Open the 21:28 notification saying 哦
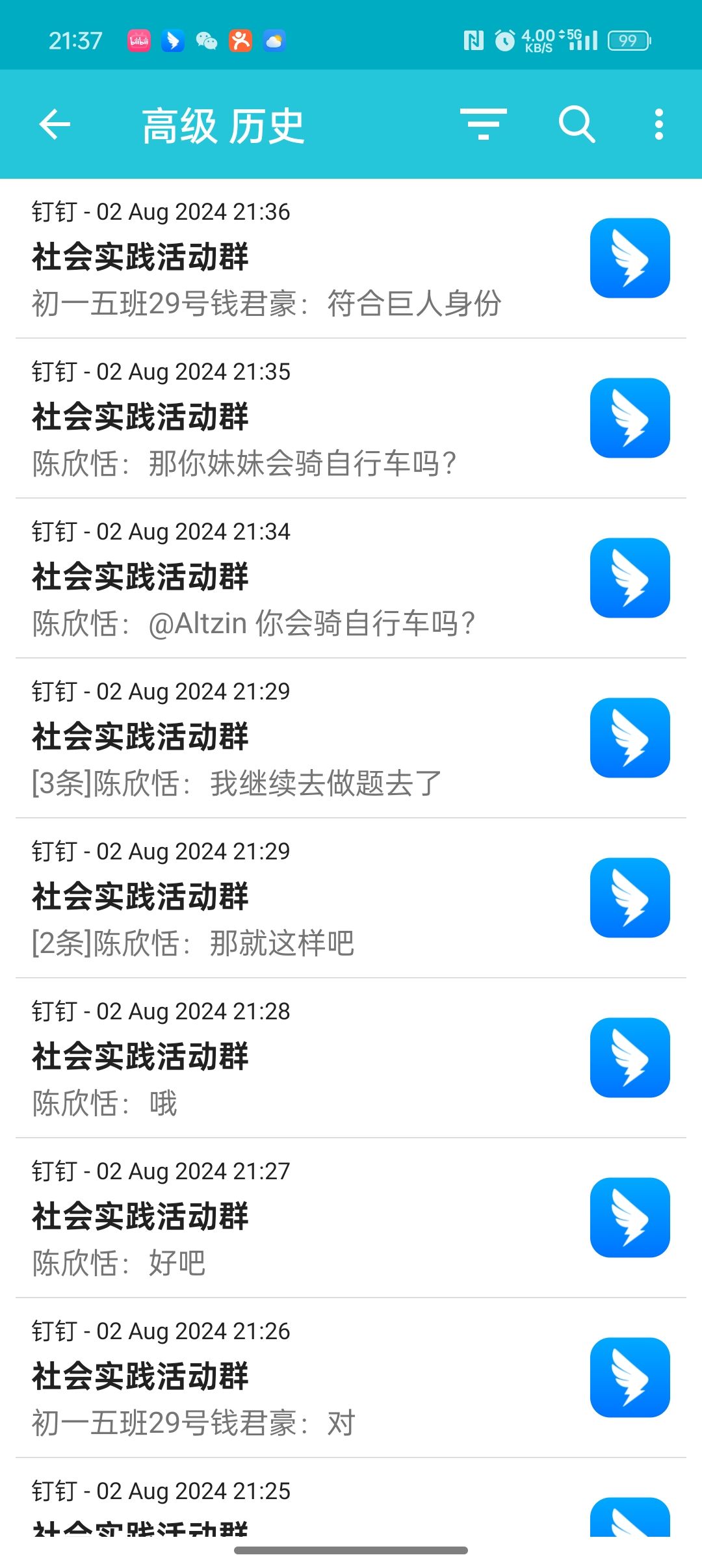 click(x=292, y=1058)
